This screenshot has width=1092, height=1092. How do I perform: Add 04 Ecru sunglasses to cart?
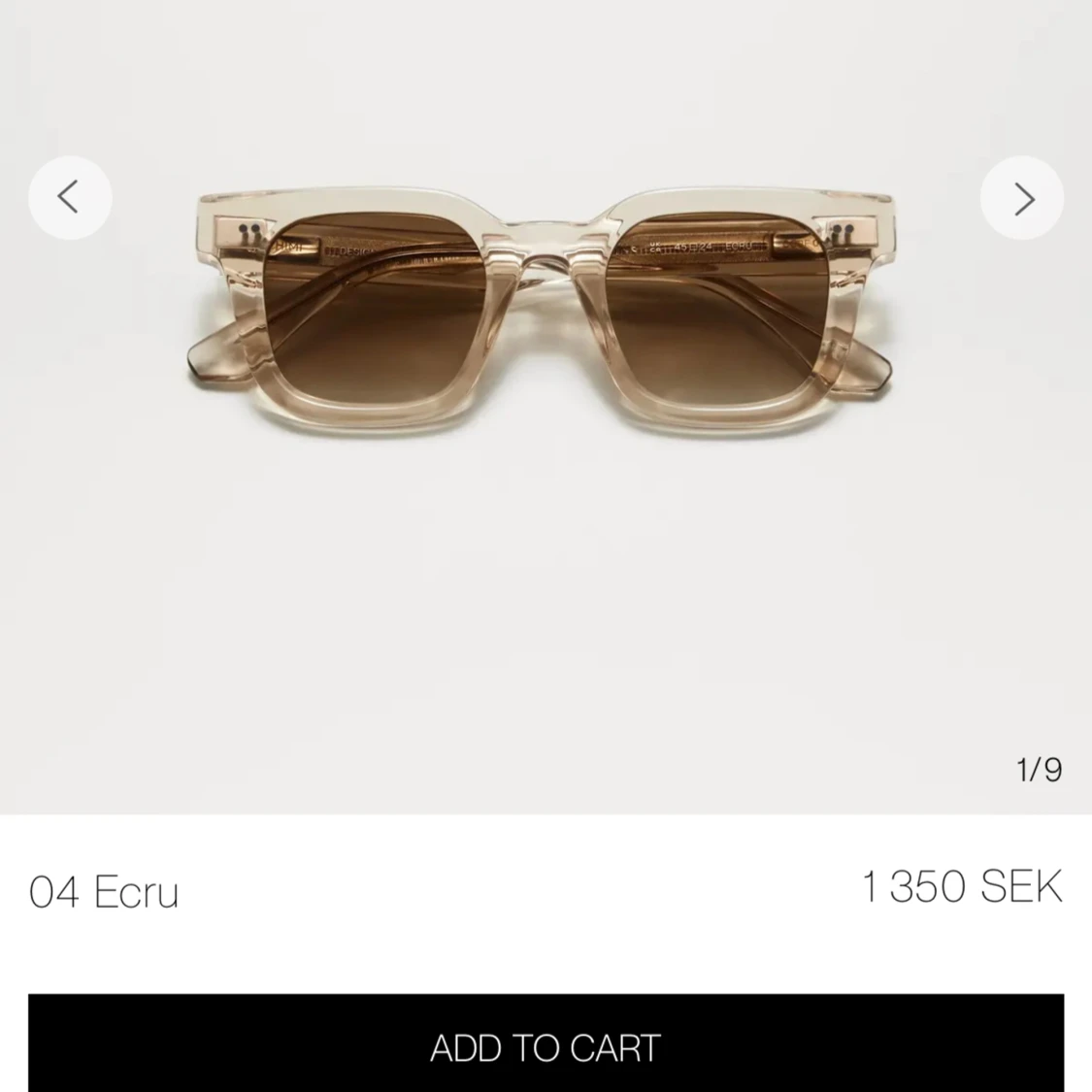(x=546, y=1045)
